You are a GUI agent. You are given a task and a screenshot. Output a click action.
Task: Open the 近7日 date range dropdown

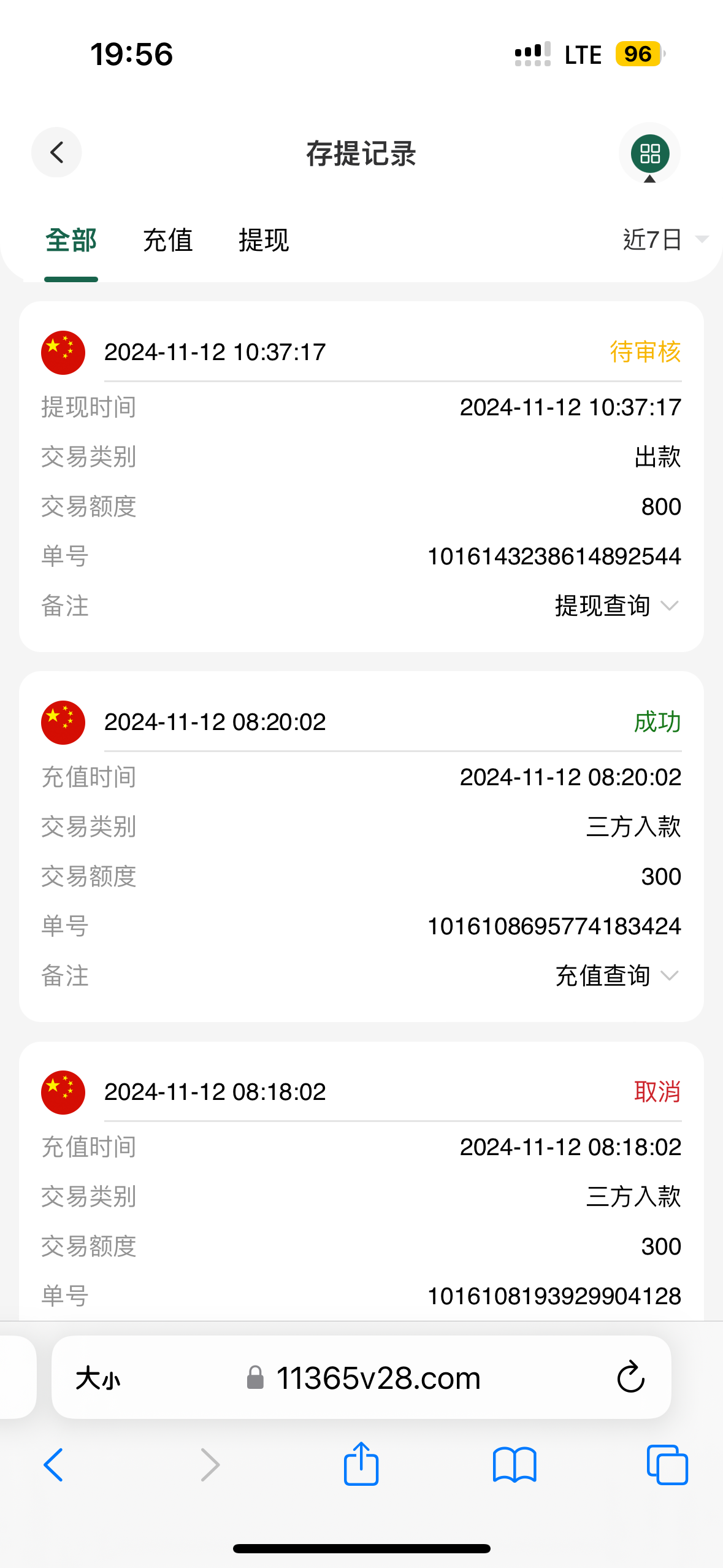(664, 240)
